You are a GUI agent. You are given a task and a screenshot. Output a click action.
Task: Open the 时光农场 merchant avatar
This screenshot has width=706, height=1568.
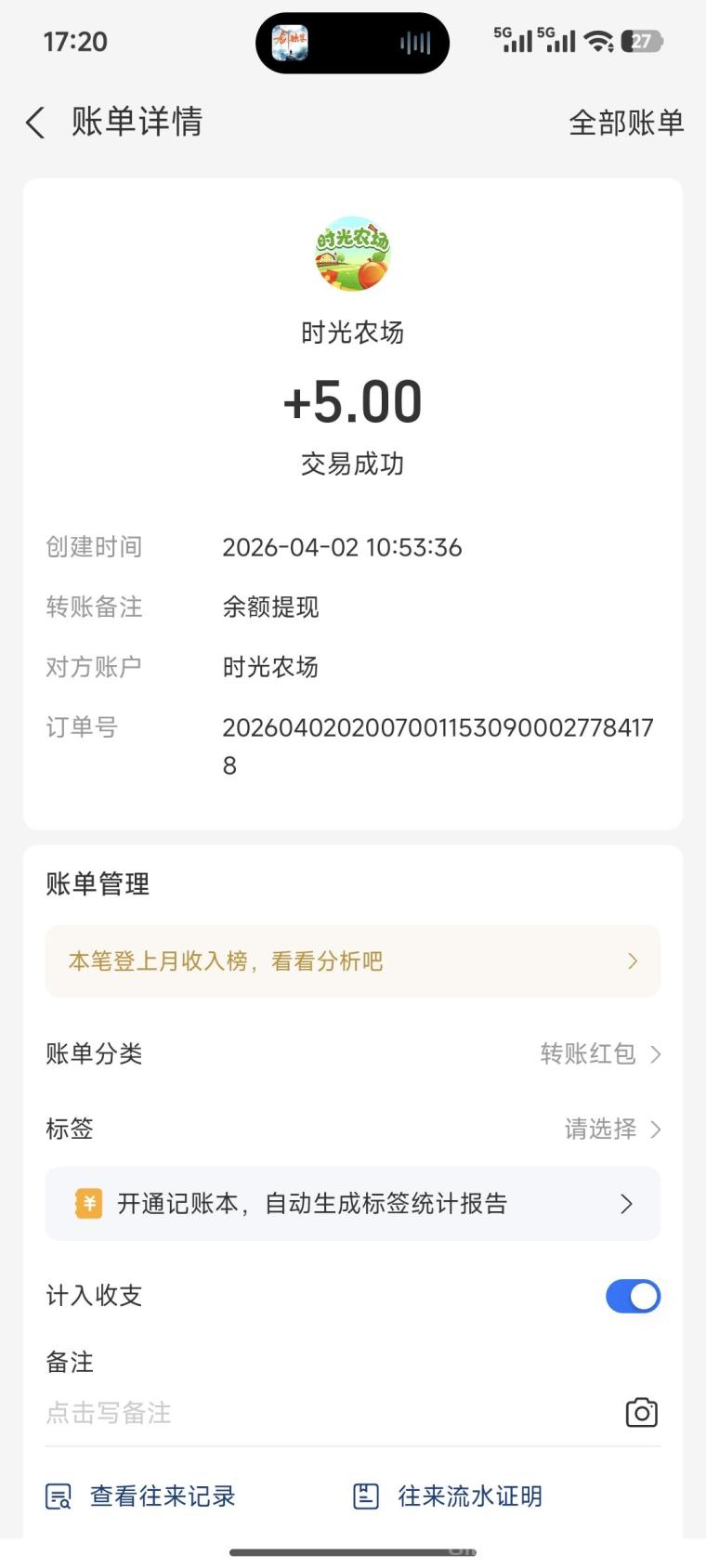(x=352, y=255)
